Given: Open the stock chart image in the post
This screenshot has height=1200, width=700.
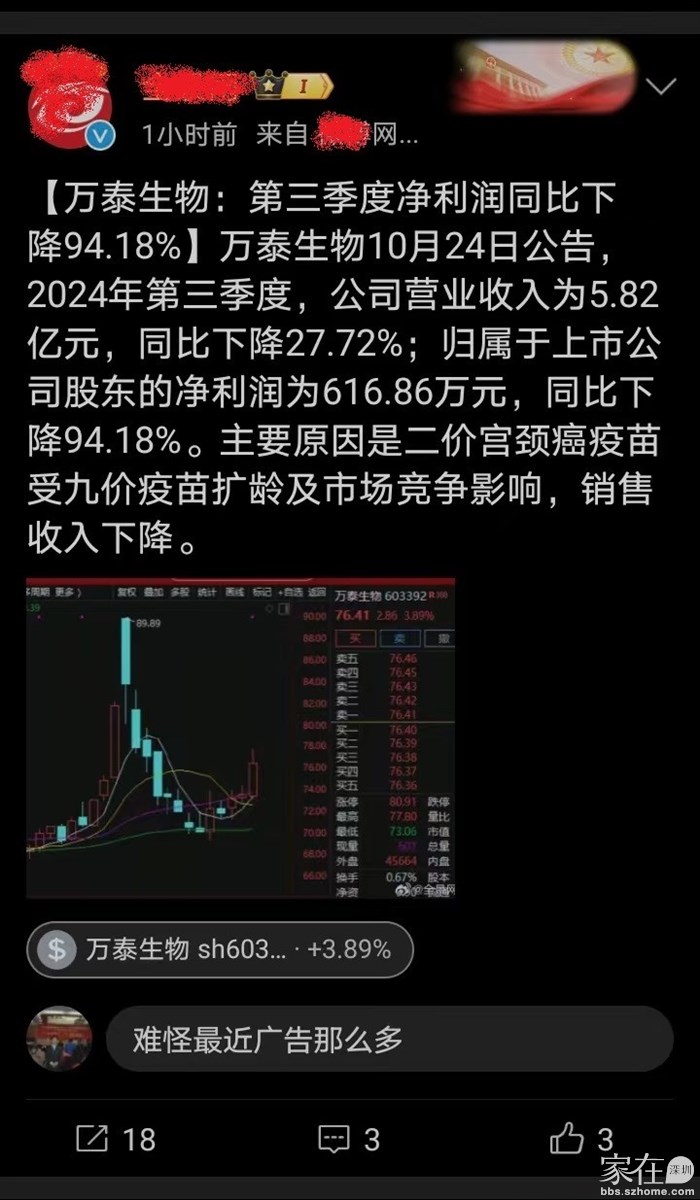Looking at the screenshot, I should tap(241, 737).
